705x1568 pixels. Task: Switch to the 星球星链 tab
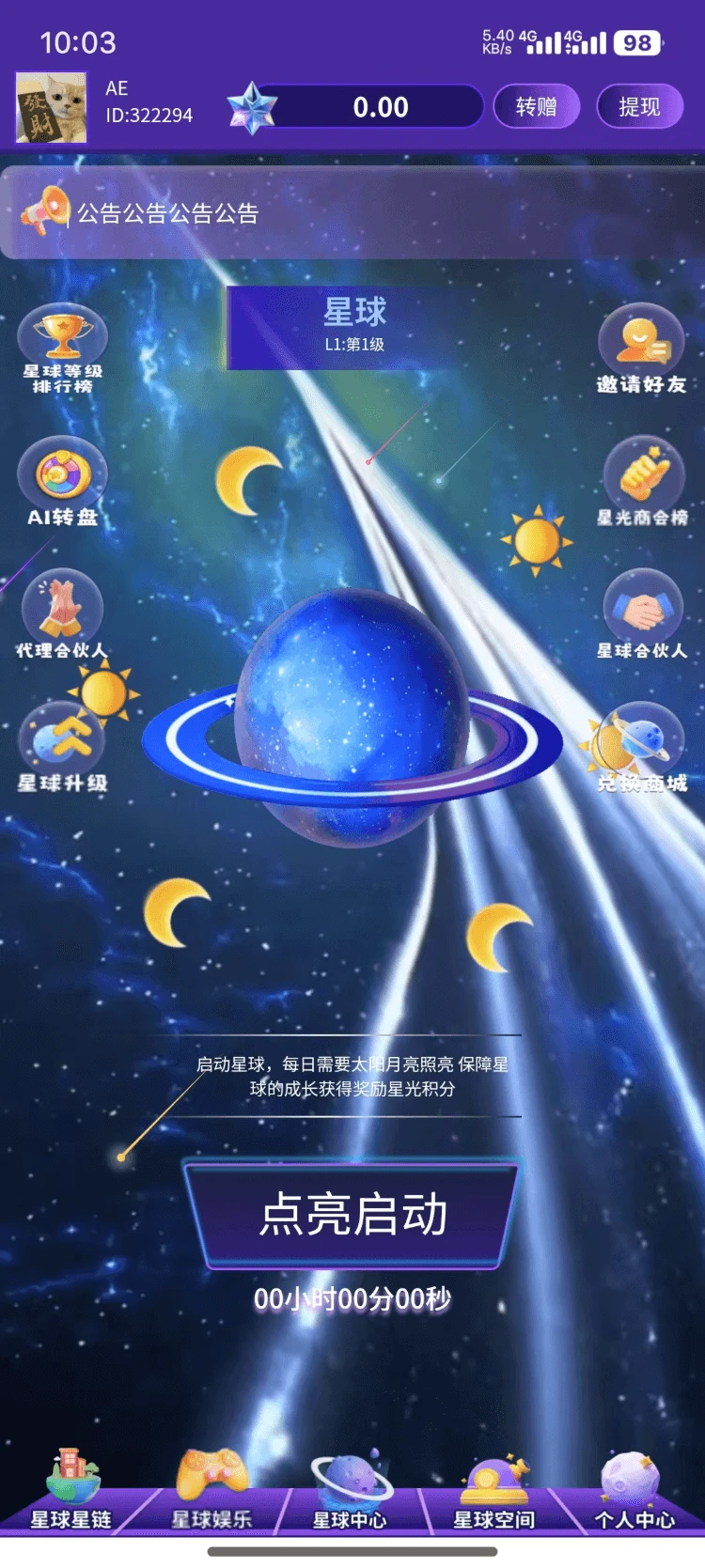point(71,1494)
